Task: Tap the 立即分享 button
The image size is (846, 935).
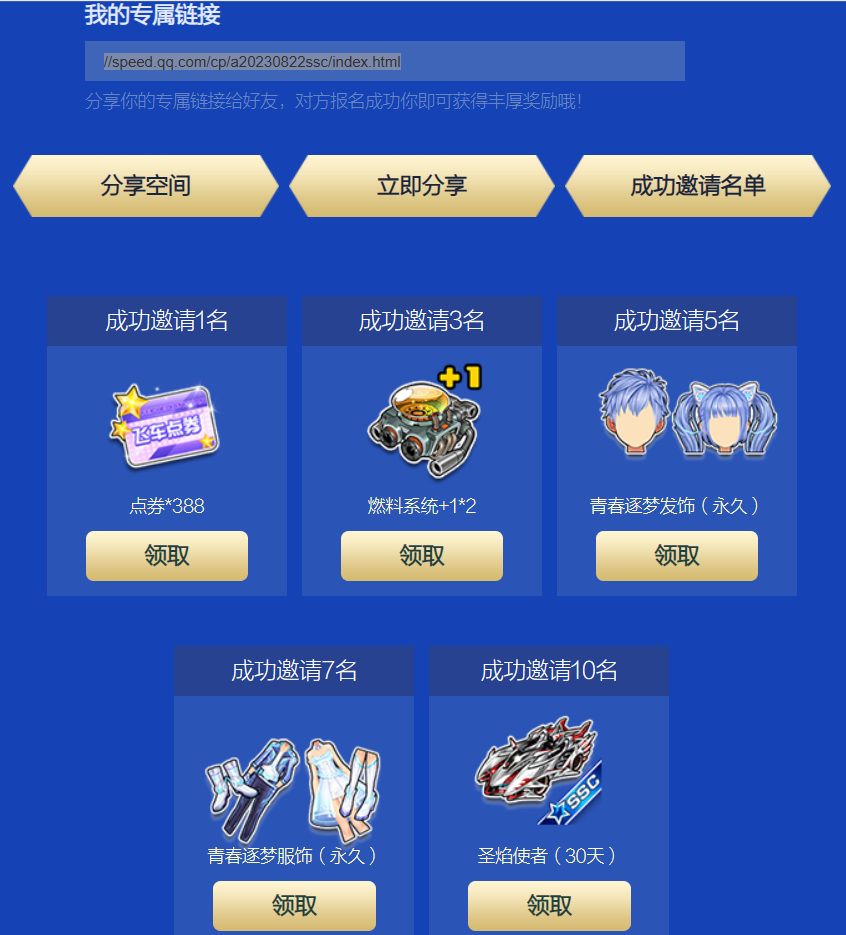Action: (421, 186)
